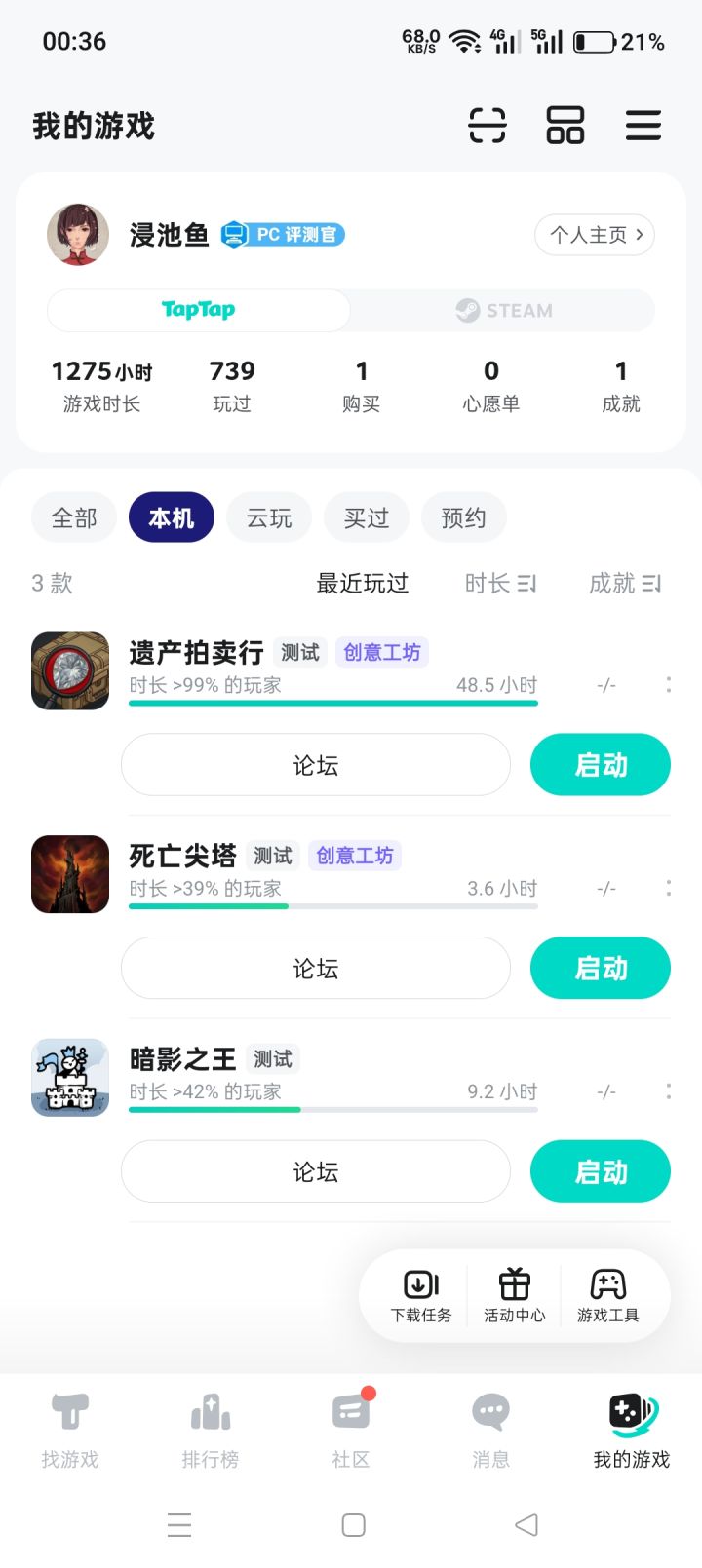Viewport: 702px width, 1568px height.
Task: Sort games by 成就
Action: (x=625, y=584)
